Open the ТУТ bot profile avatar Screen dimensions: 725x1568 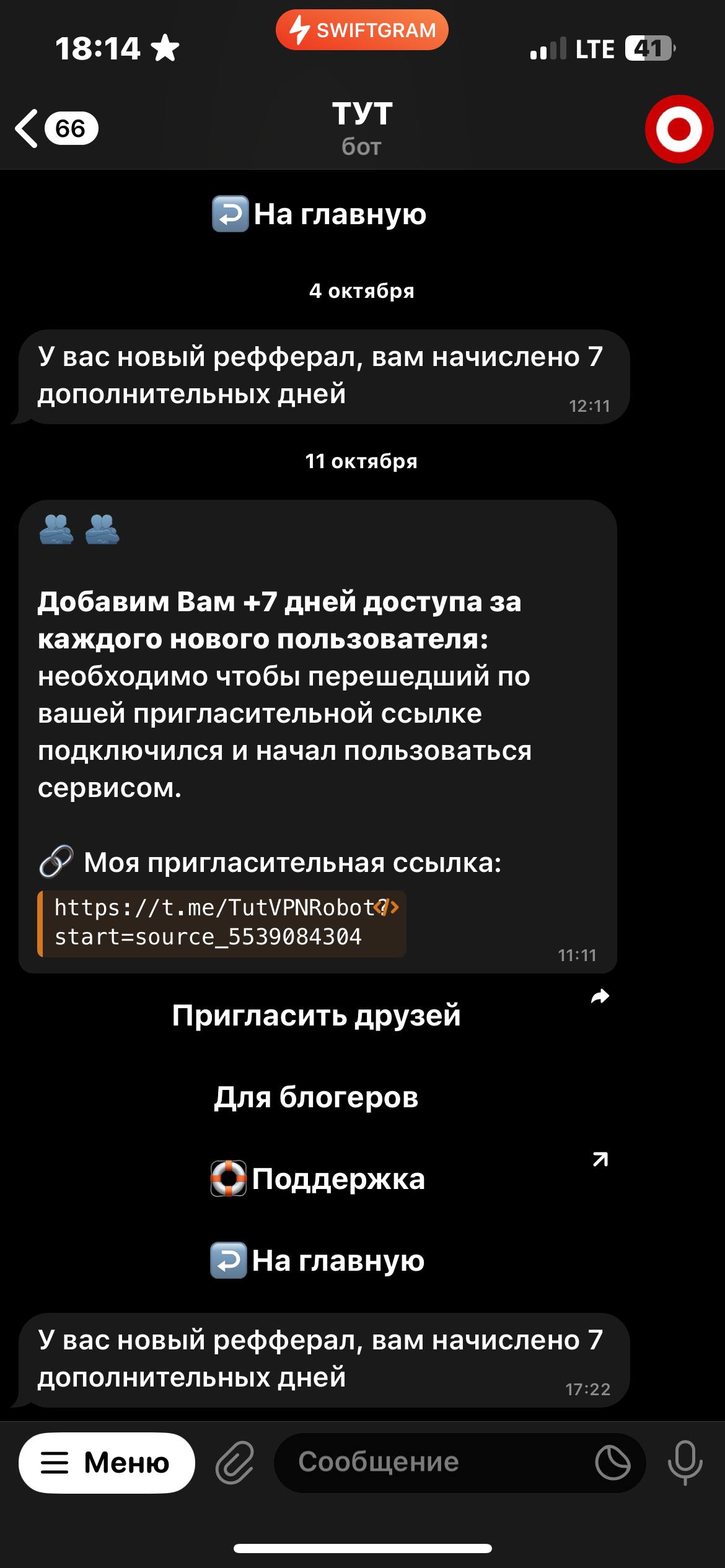(x=679, y=129)
